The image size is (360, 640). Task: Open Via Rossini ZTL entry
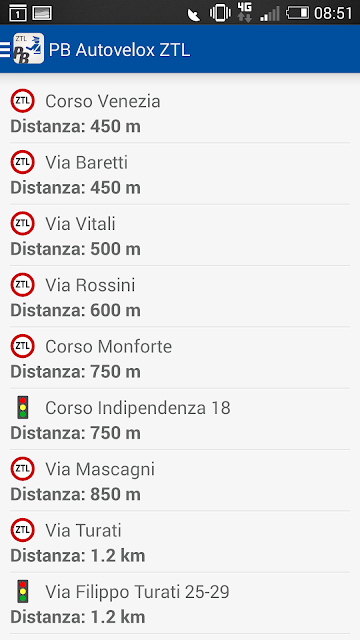tap(180, 296)
